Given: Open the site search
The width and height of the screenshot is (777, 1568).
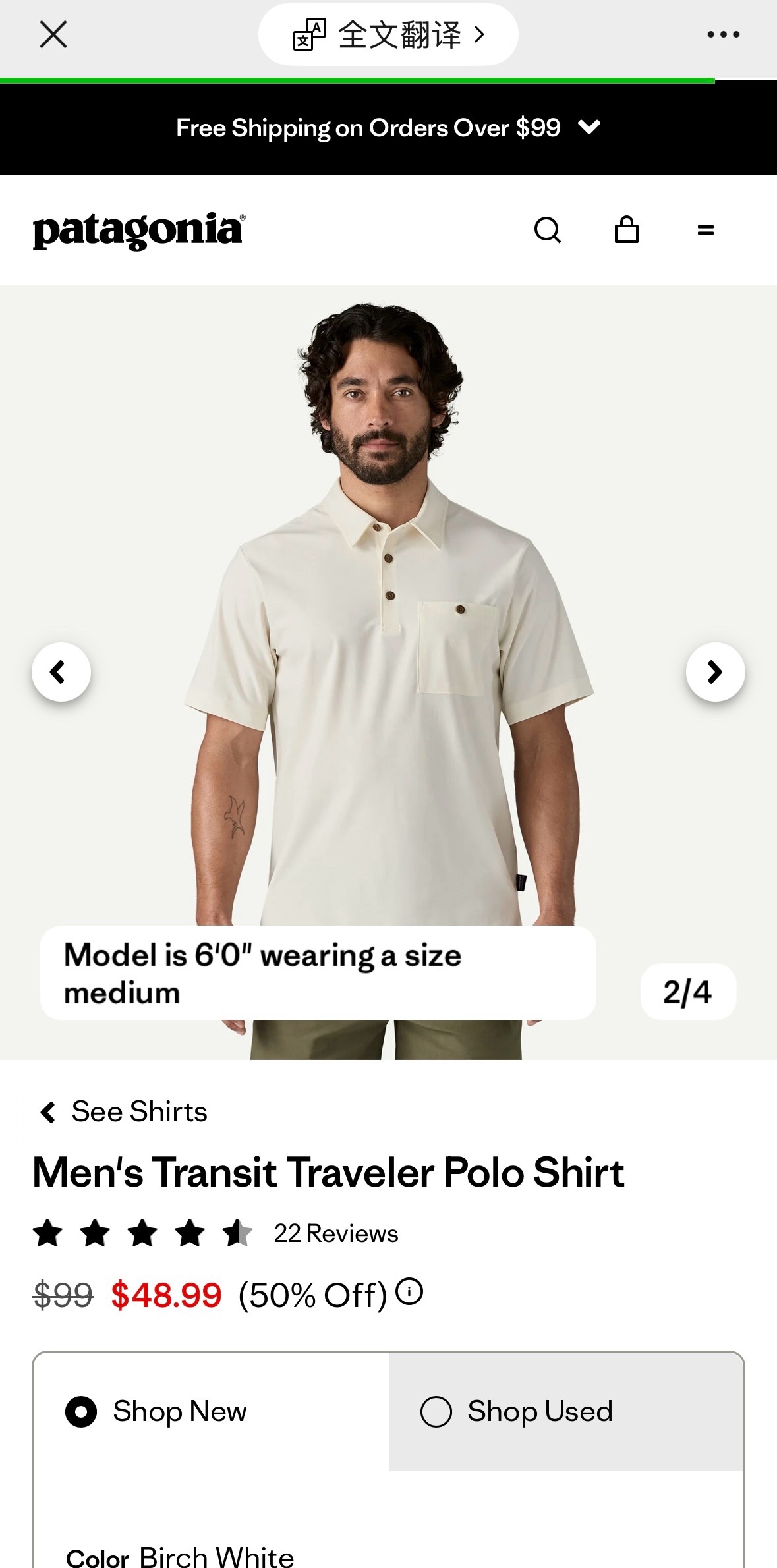Looking at the screenshot, I should pos(547,231).
